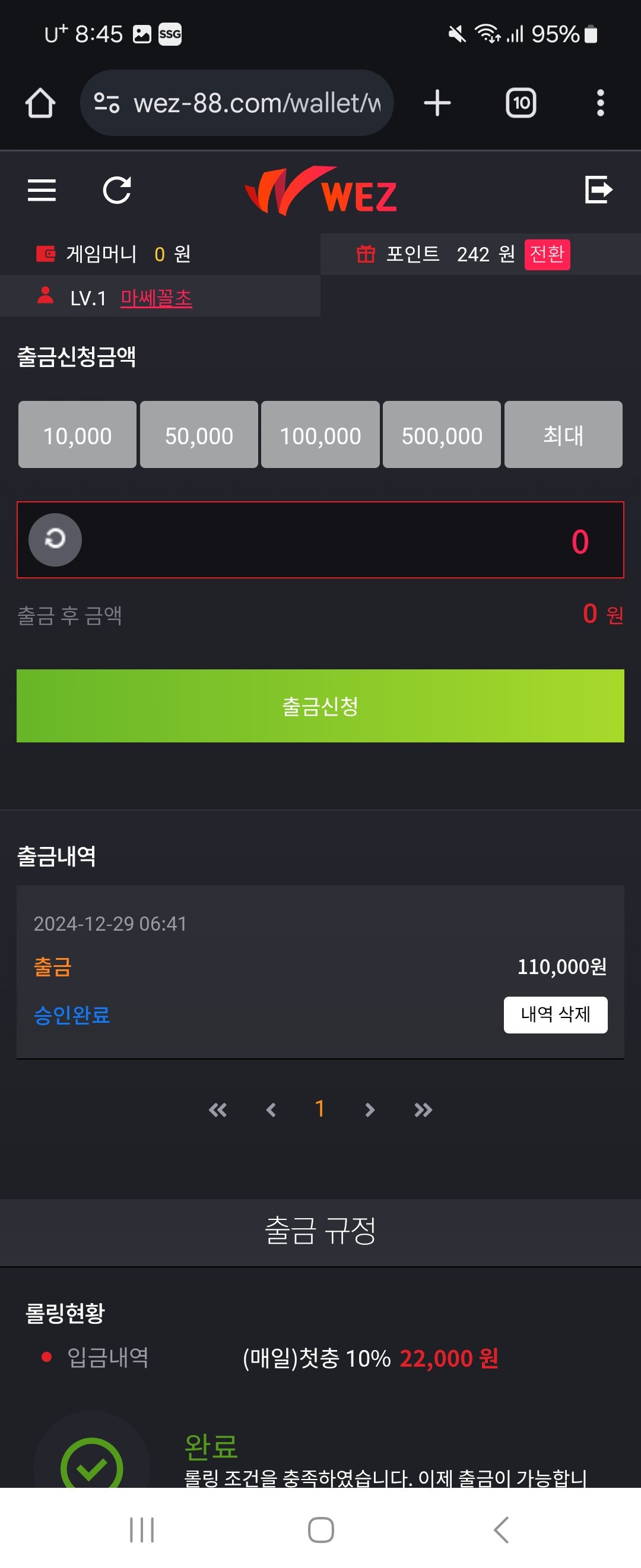
Task: Open the 마쎄꼴초 profile link
Action: pyautogui.click(x=156, y=298)
